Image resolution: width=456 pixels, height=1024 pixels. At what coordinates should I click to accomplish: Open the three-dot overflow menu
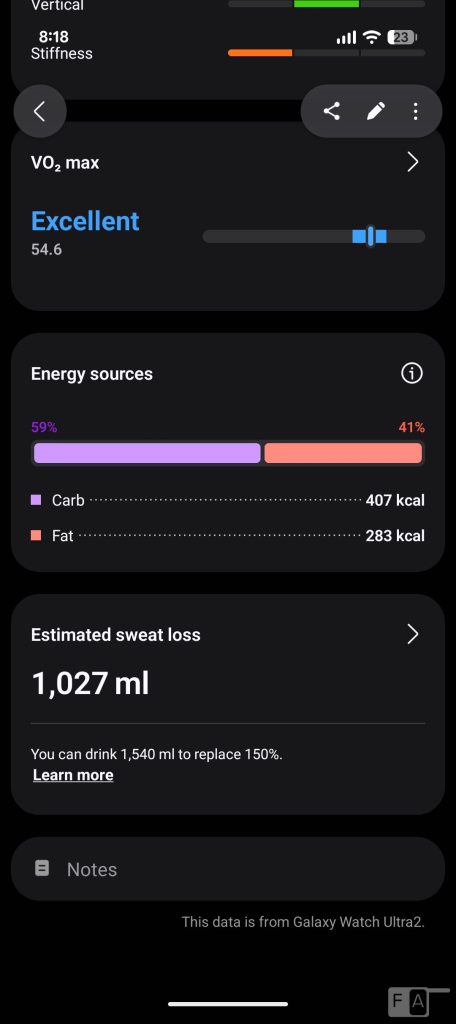click(x=415, y=112)
